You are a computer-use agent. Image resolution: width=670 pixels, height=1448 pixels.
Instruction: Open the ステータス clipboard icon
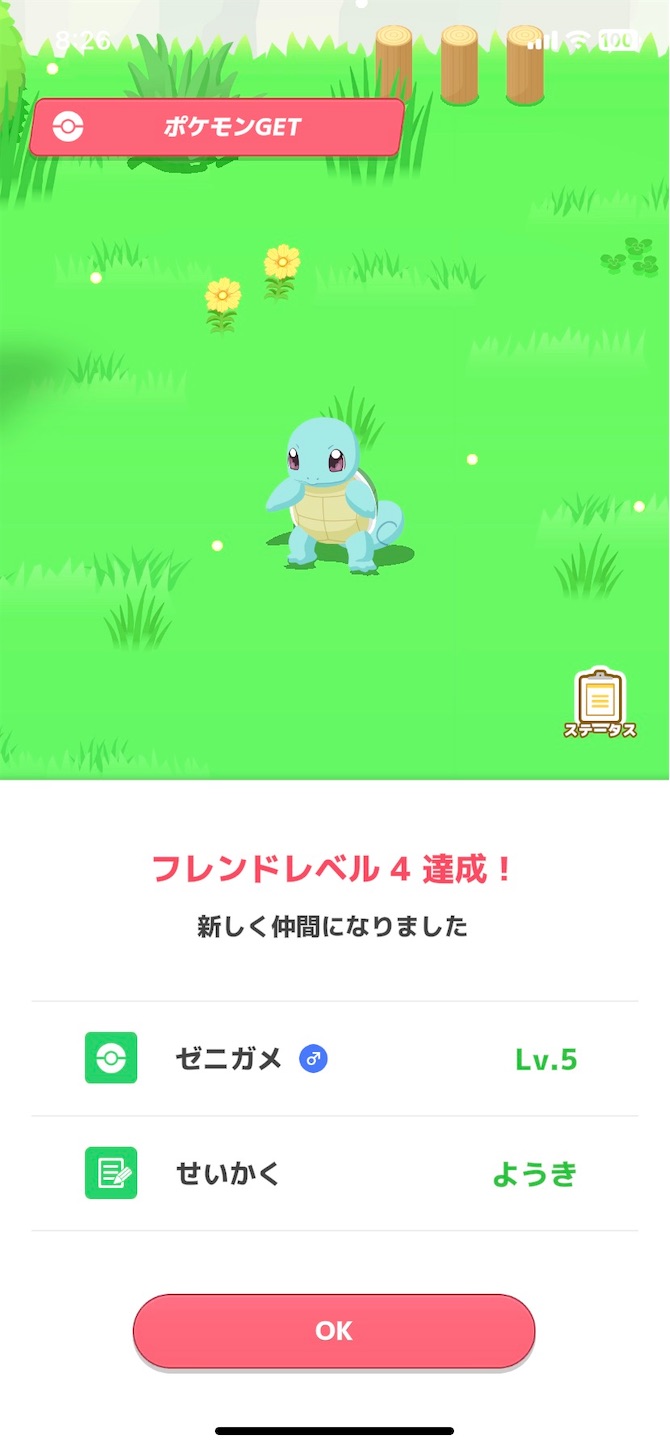(x=600, y=703)
